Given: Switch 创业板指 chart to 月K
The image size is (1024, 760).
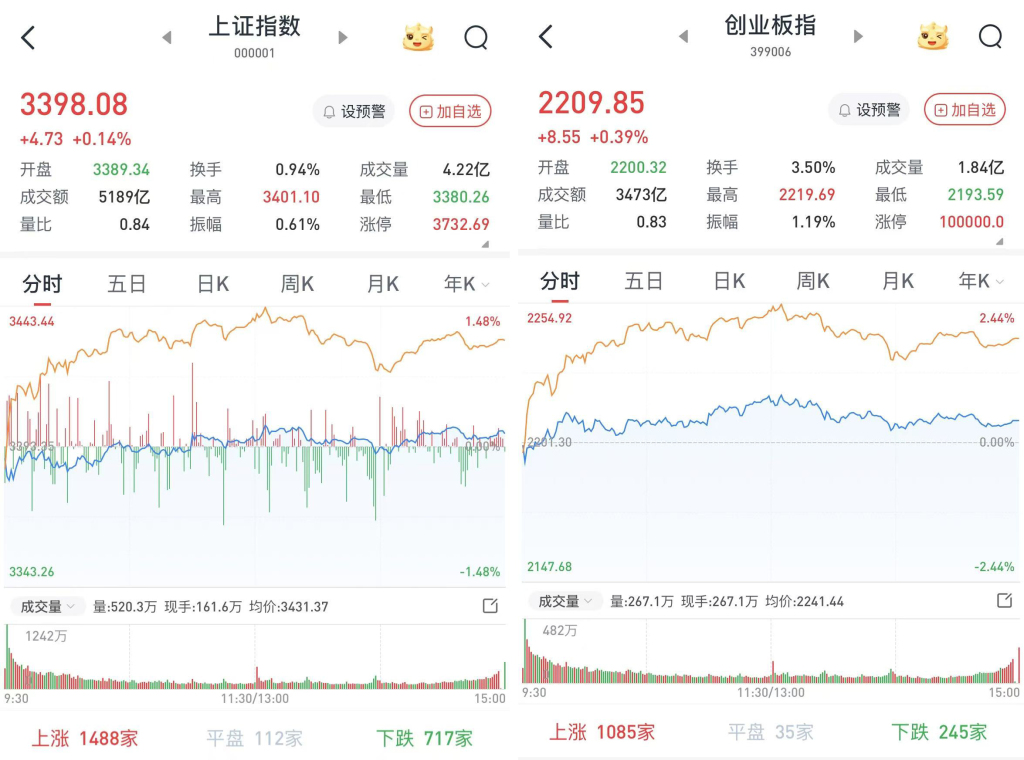Looking at the screenshot, I should 897,282.
